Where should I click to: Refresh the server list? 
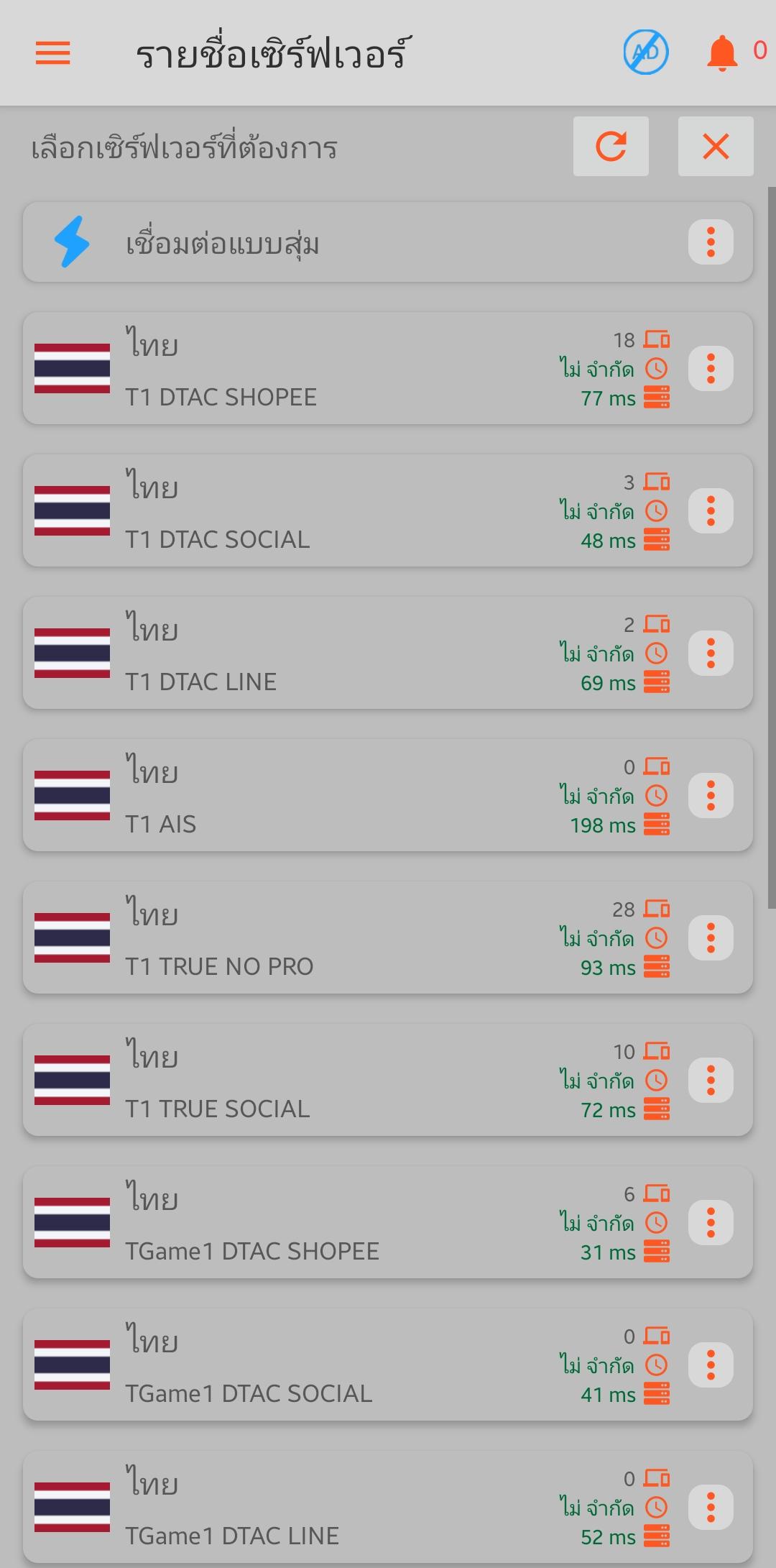(x=611, y=146)
